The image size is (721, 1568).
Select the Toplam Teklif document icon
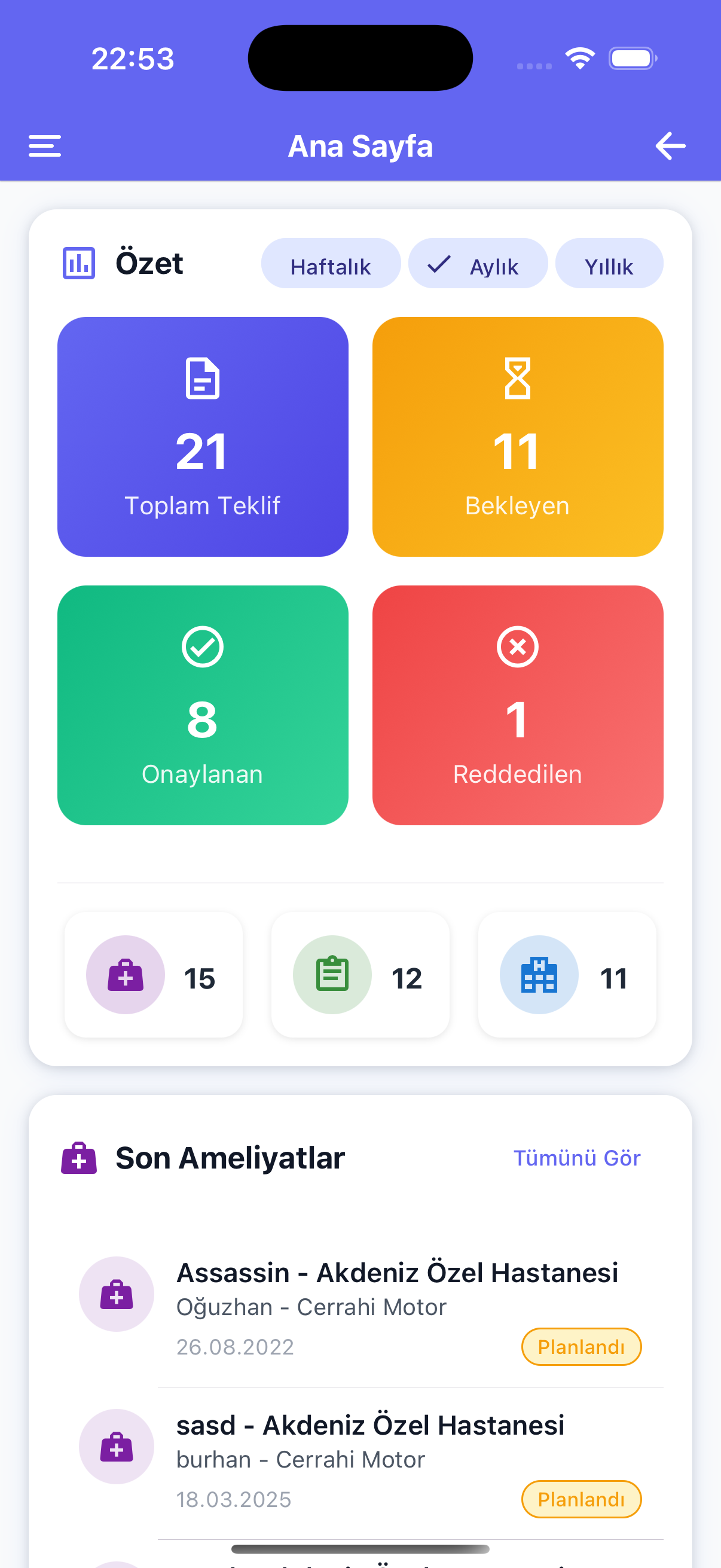pyautogui.click(x=203, y=377)
